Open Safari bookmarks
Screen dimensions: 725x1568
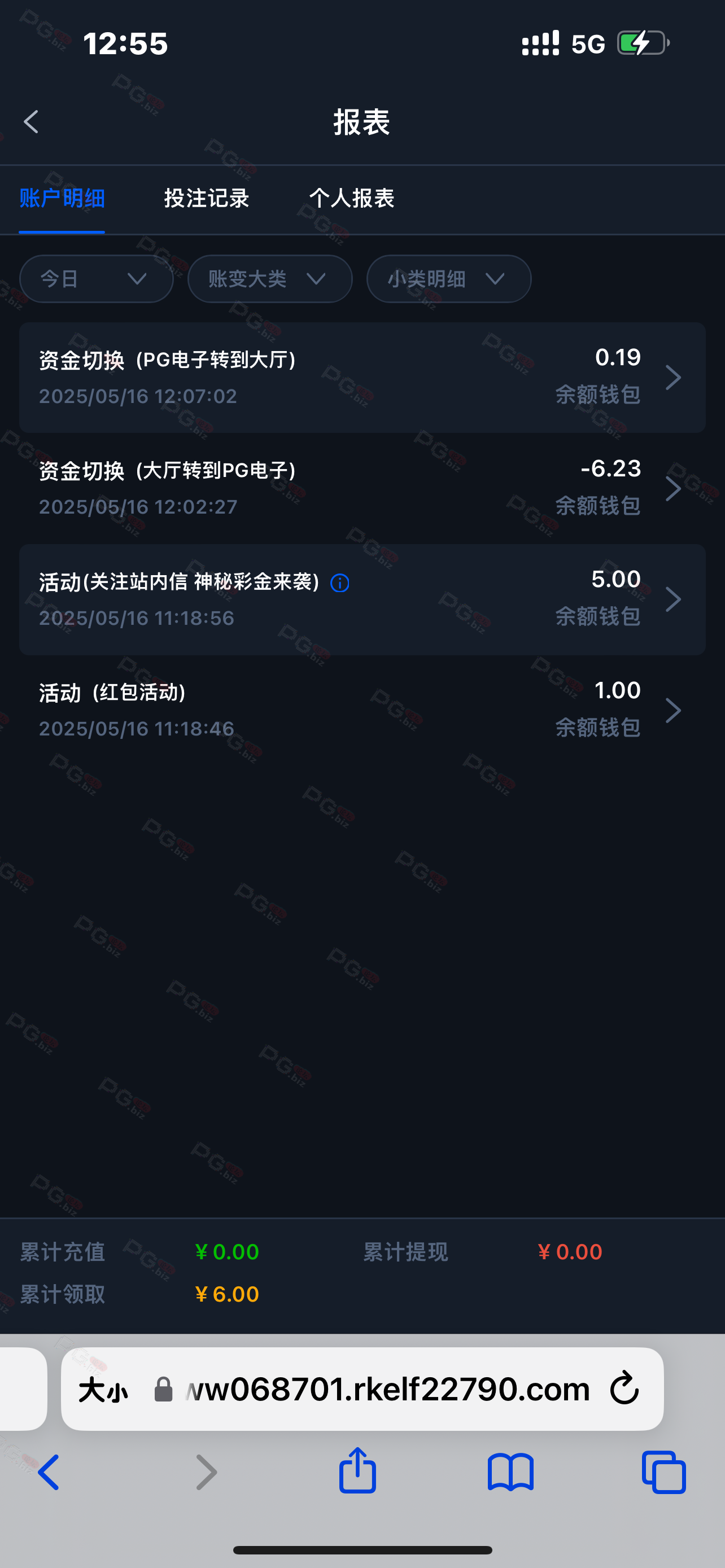tap(511, 1472)
